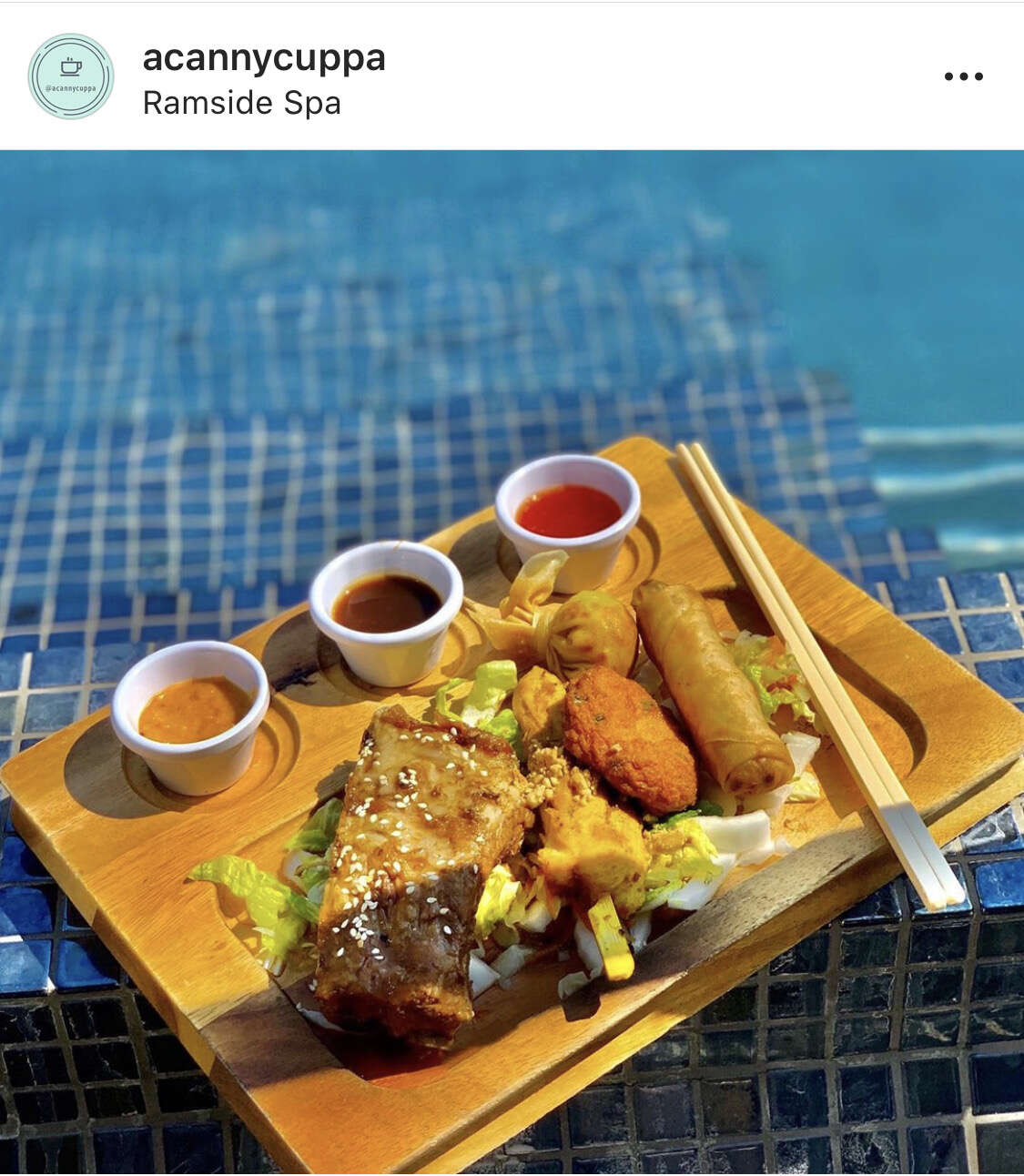This screenshot has width=1024, height=1176.
Task: Open acannycuppa's profile picture
Action: (x=71, y=76)
